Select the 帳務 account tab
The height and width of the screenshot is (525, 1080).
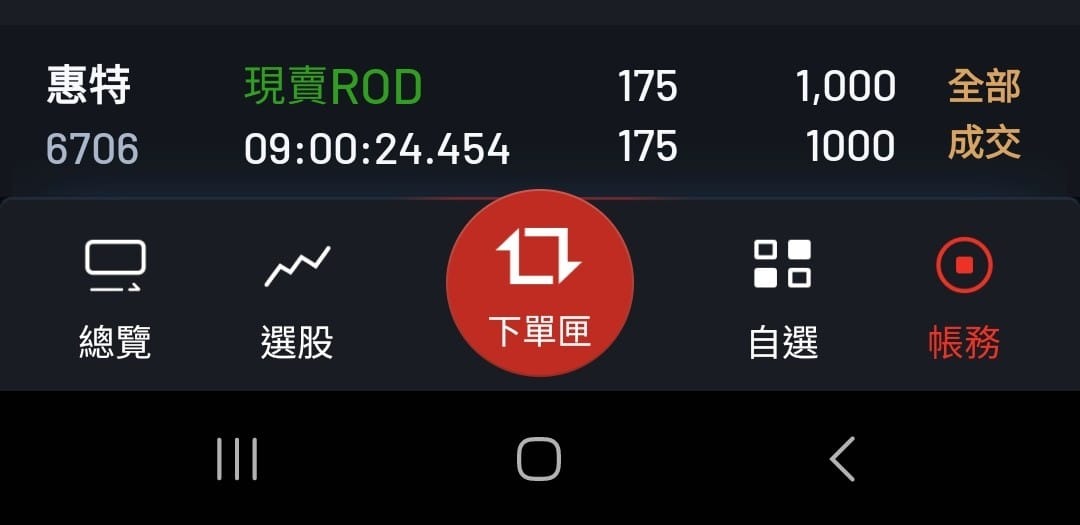[x=964, y=297]
